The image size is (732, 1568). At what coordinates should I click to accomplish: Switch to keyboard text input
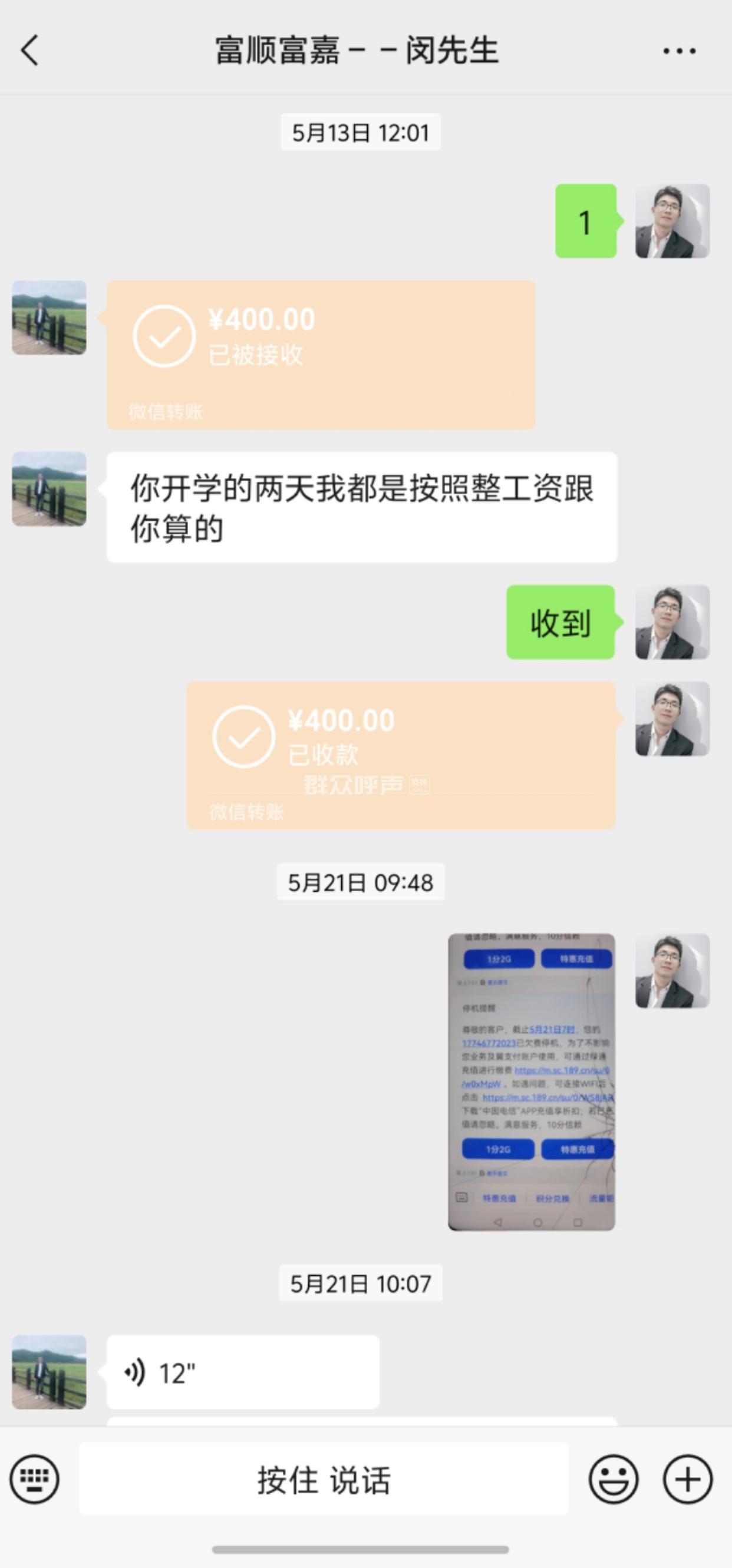(34, 1479)
